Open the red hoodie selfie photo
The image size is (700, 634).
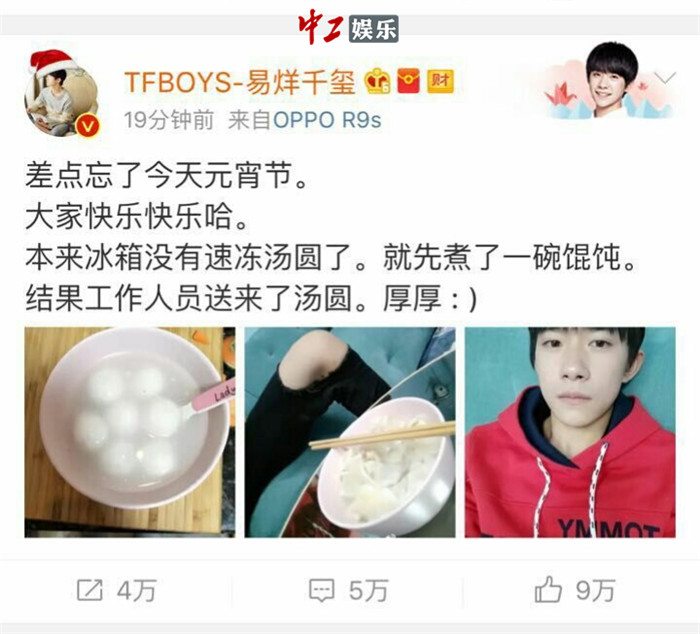570,432
